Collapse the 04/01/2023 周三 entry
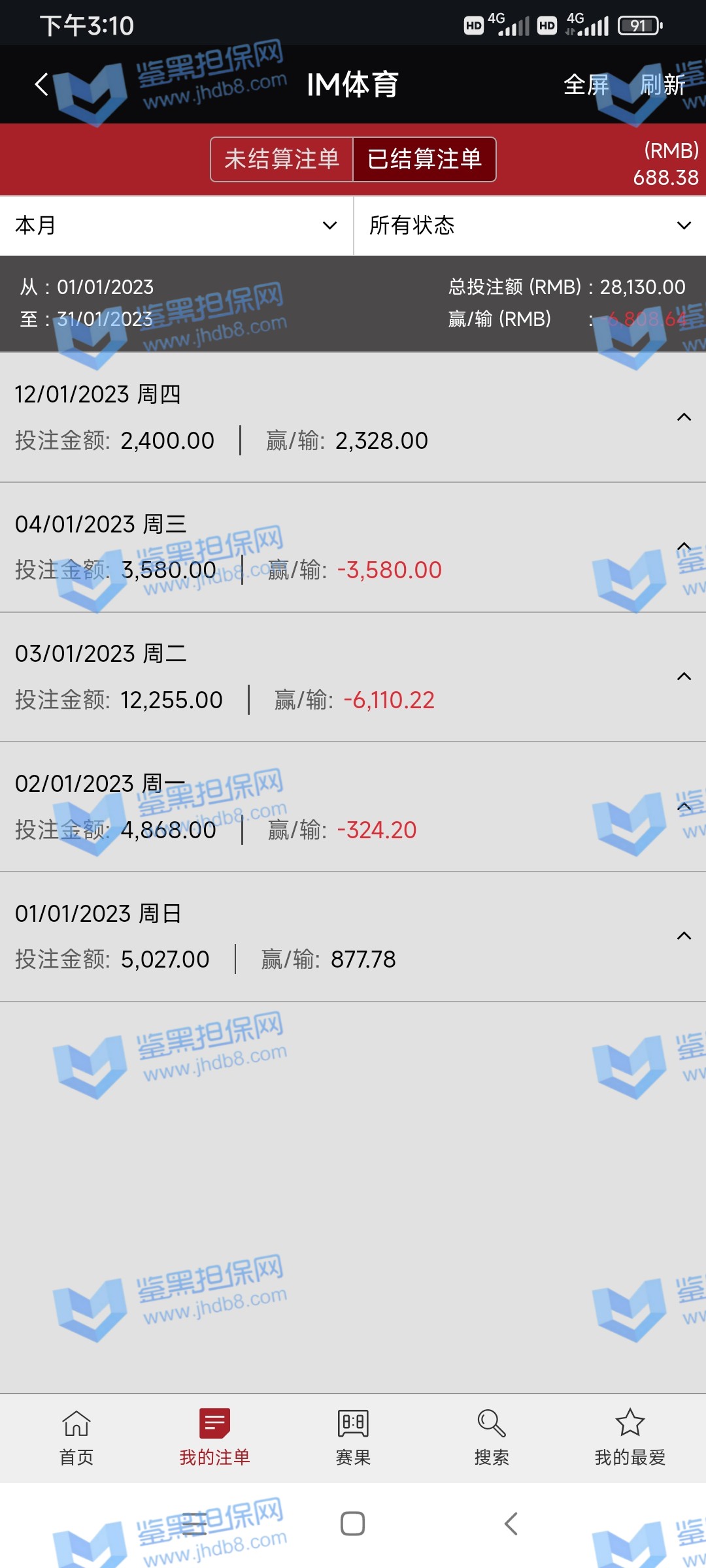The height and width of the screenshot is (1568, 706). point(684,546)
